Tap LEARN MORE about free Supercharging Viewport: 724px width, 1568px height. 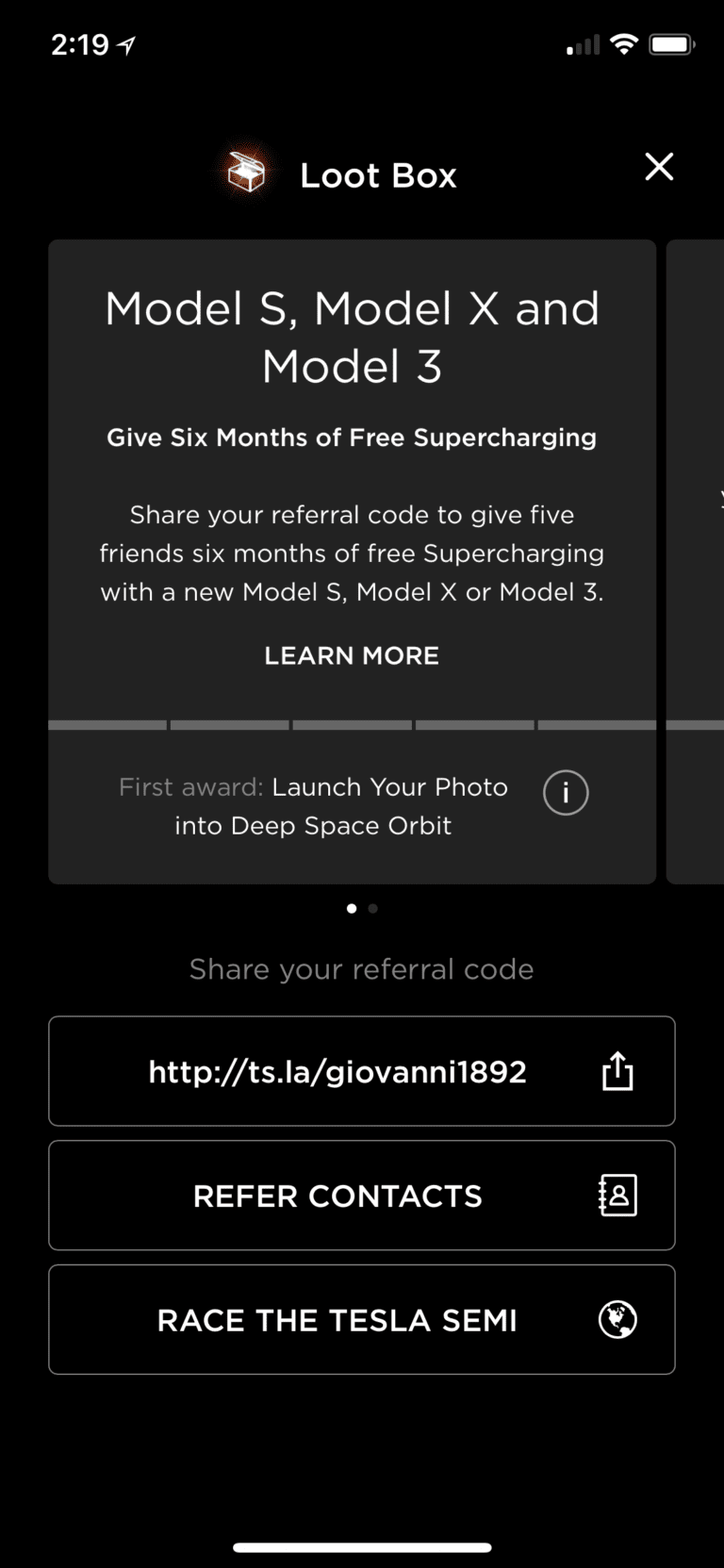pos(352,655)
